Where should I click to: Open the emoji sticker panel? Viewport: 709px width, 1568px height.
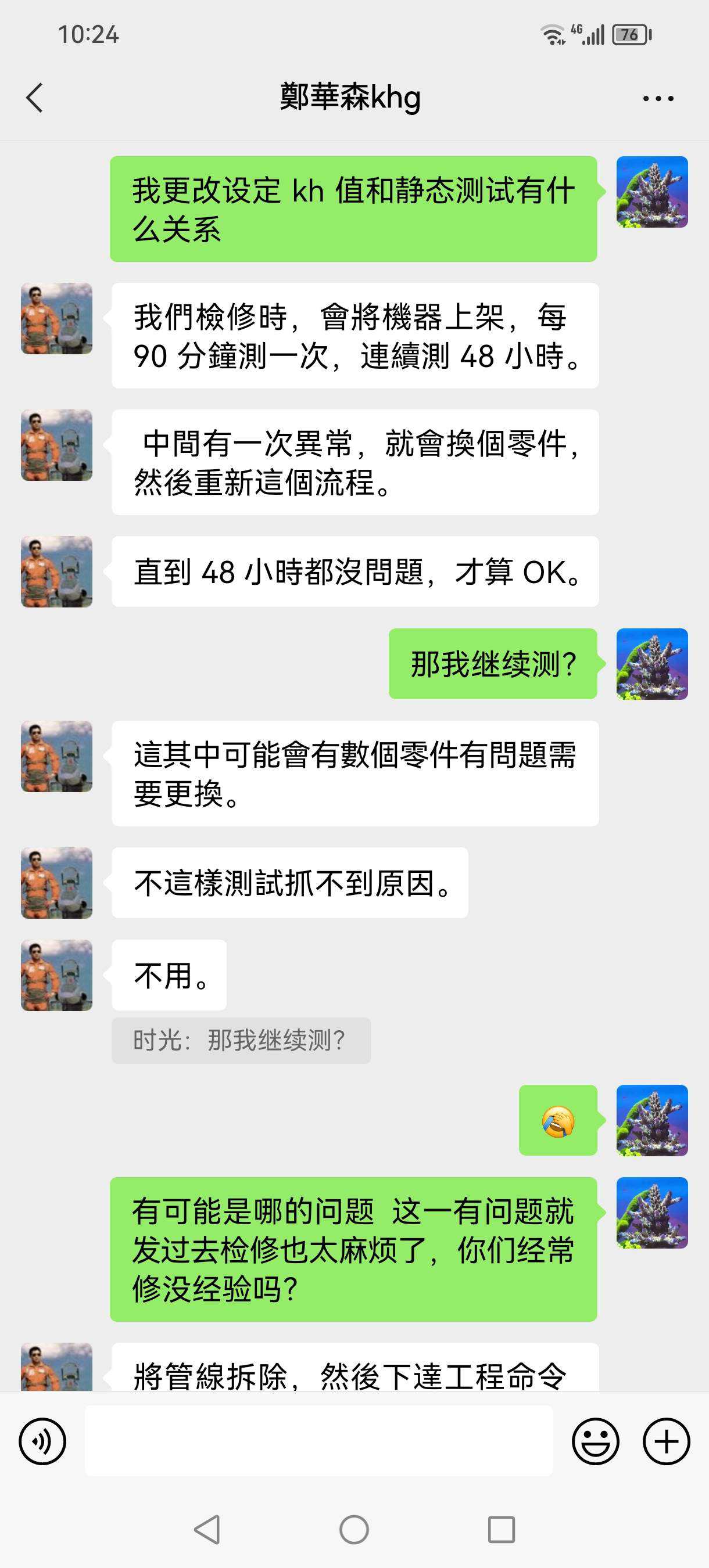click(595, 1441)
